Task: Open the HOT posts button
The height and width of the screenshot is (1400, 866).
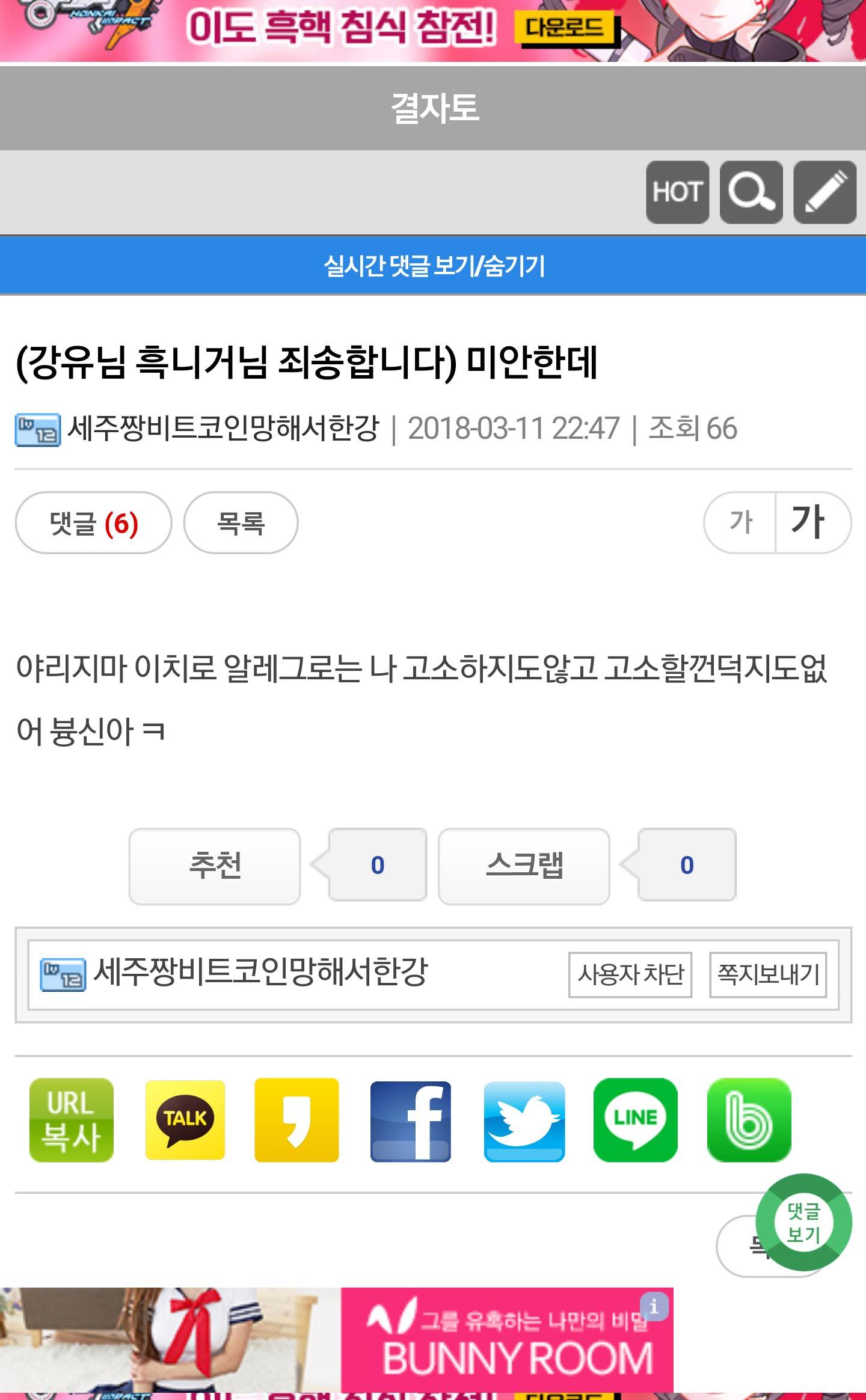Action: tap(677, 192)
